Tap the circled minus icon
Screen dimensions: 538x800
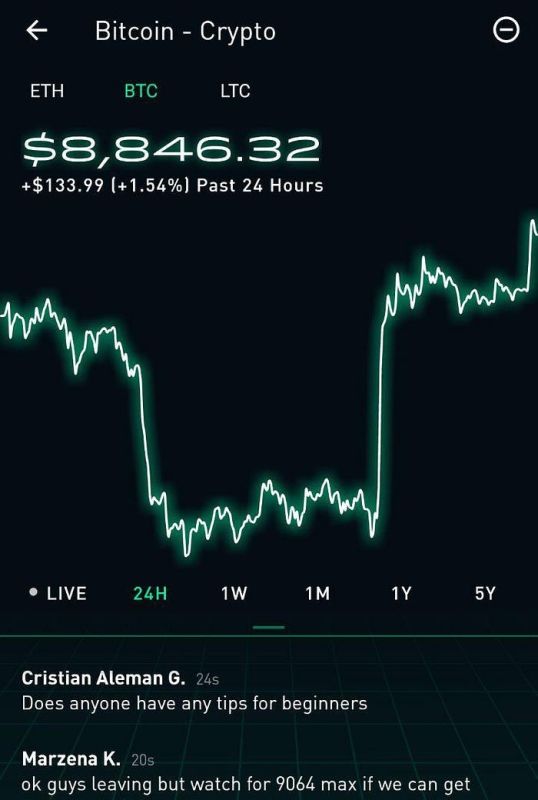[x=506, y=30]
